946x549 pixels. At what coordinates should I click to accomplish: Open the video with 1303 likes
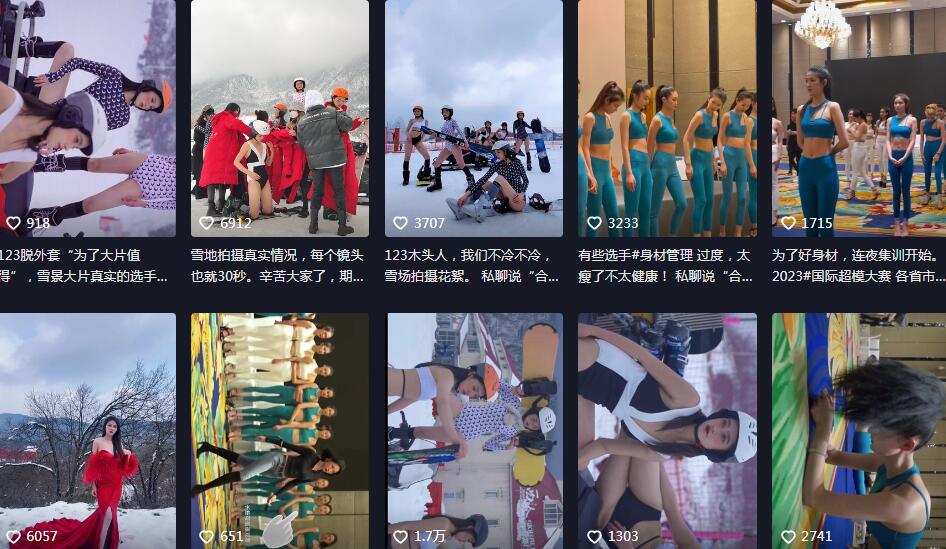(667, 430)
